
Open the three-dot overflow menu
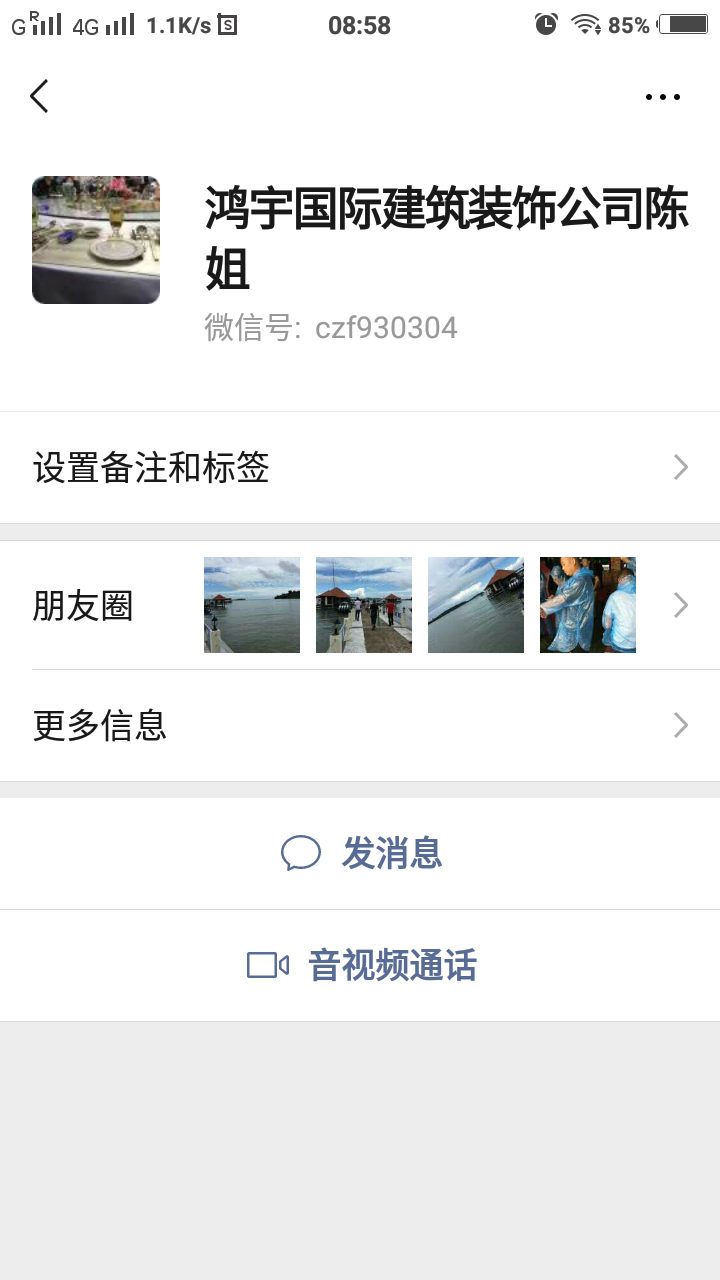tap(662, 97)
